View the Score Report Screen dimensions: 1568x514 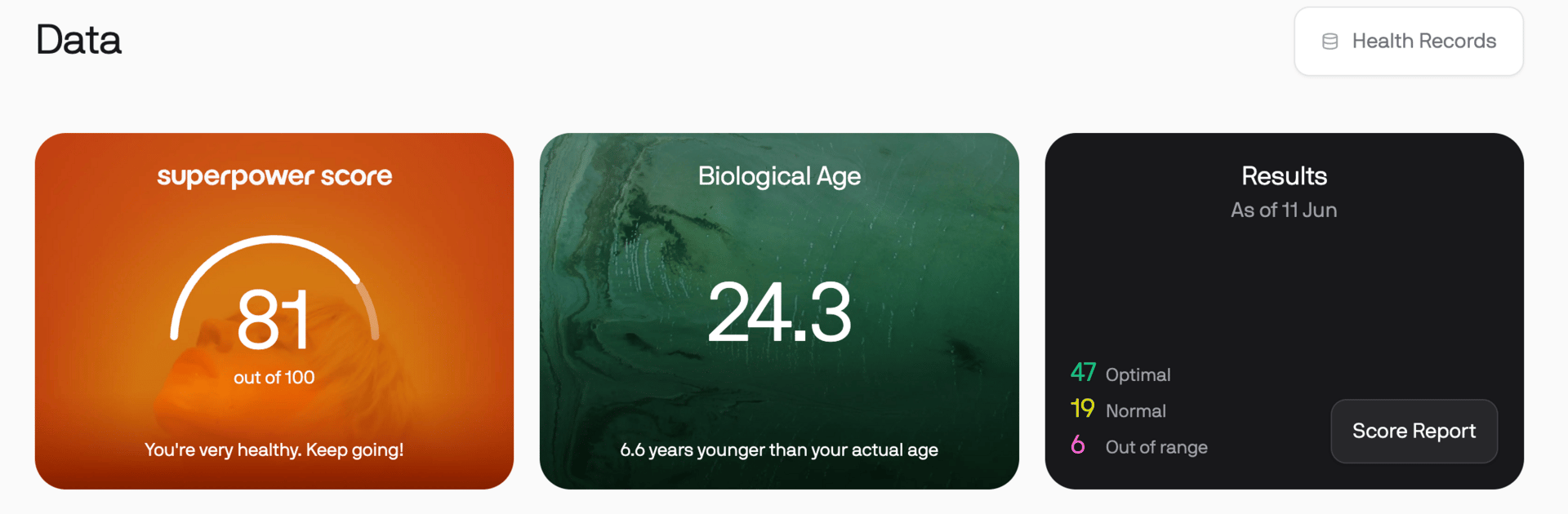click(1414, 431)
